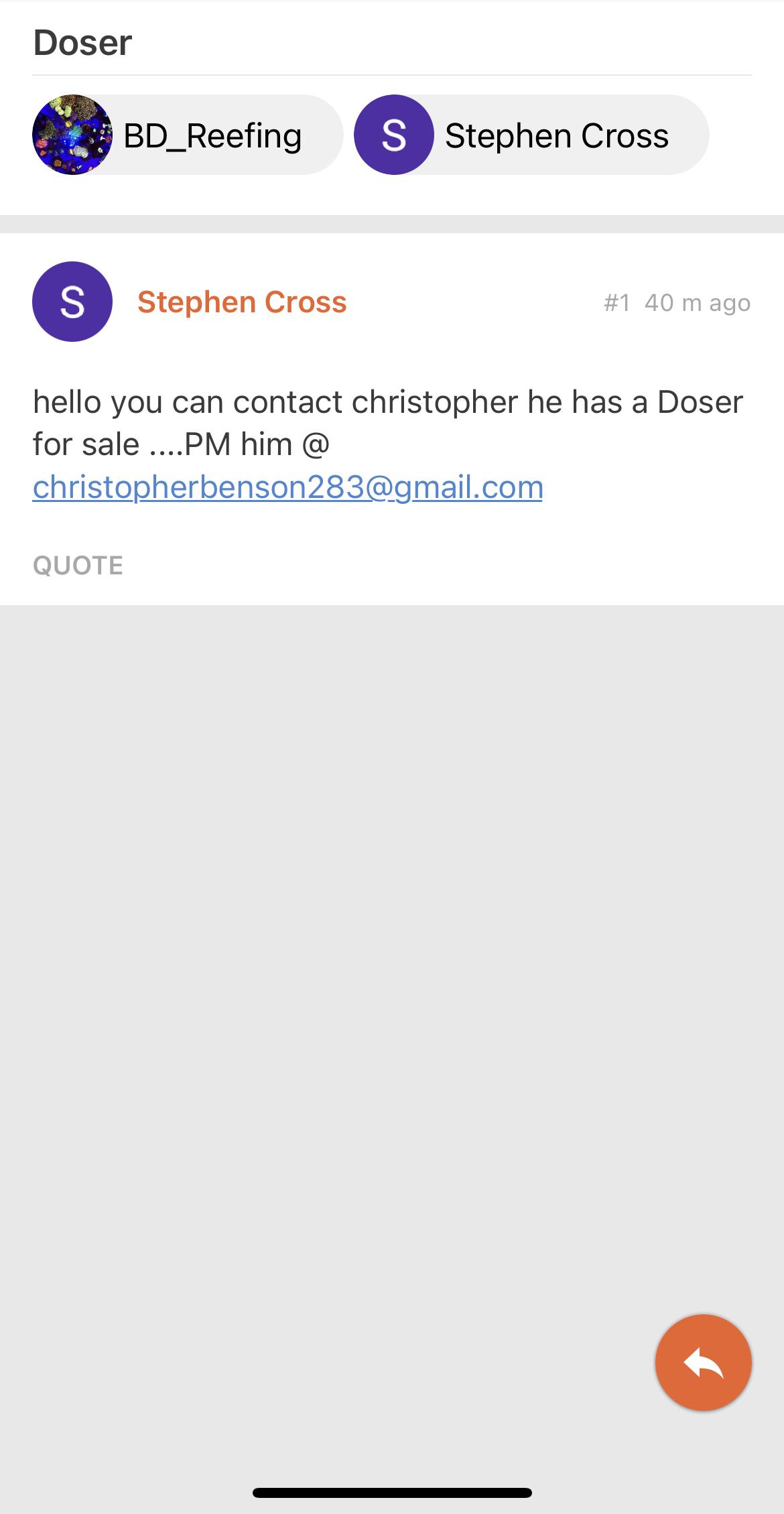This screenshot has width=784, height=1514.
Task: Open Stephen Cross's profile from the post author name
Action: (242, 302)
